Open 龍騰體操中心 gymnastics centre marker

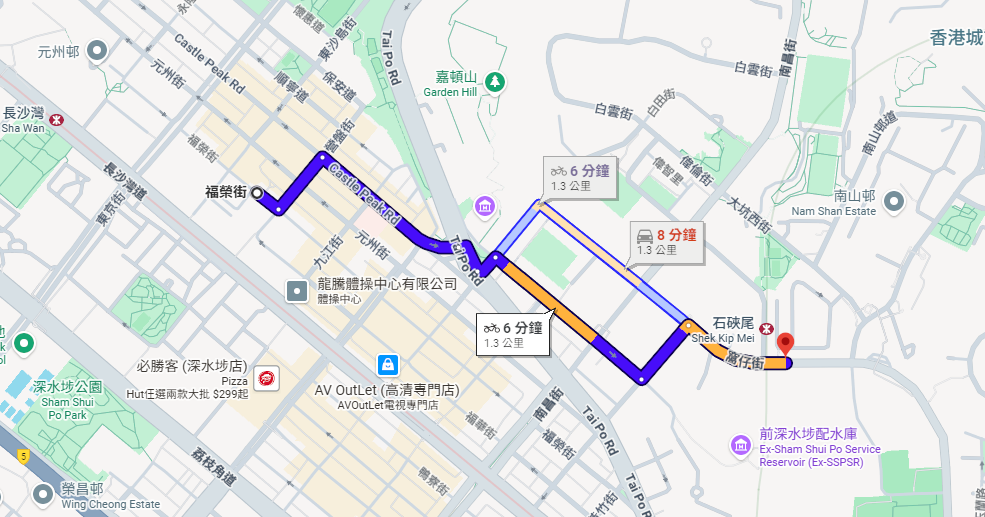click(298, 292)
